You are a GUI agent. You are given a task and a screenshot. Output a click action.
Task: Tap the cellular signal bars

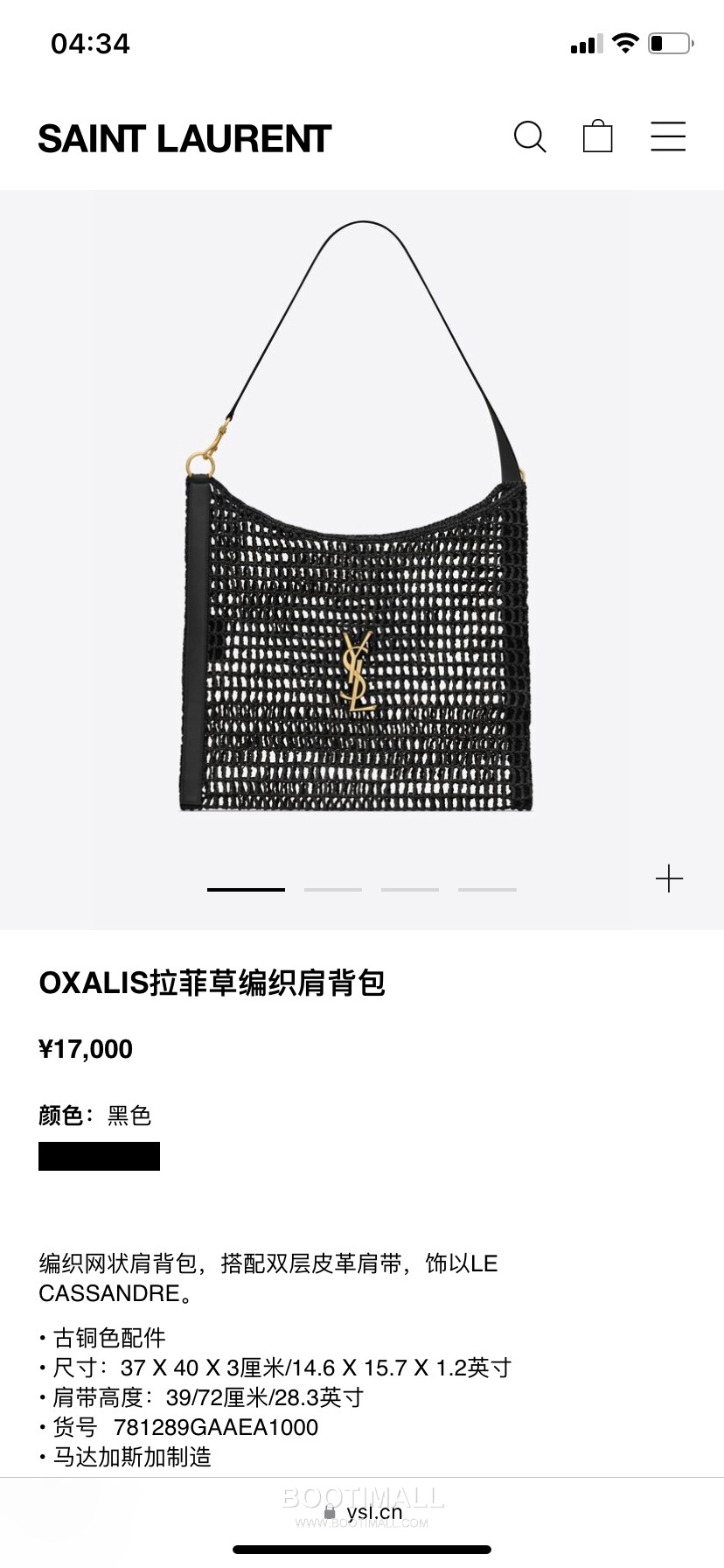587,43
